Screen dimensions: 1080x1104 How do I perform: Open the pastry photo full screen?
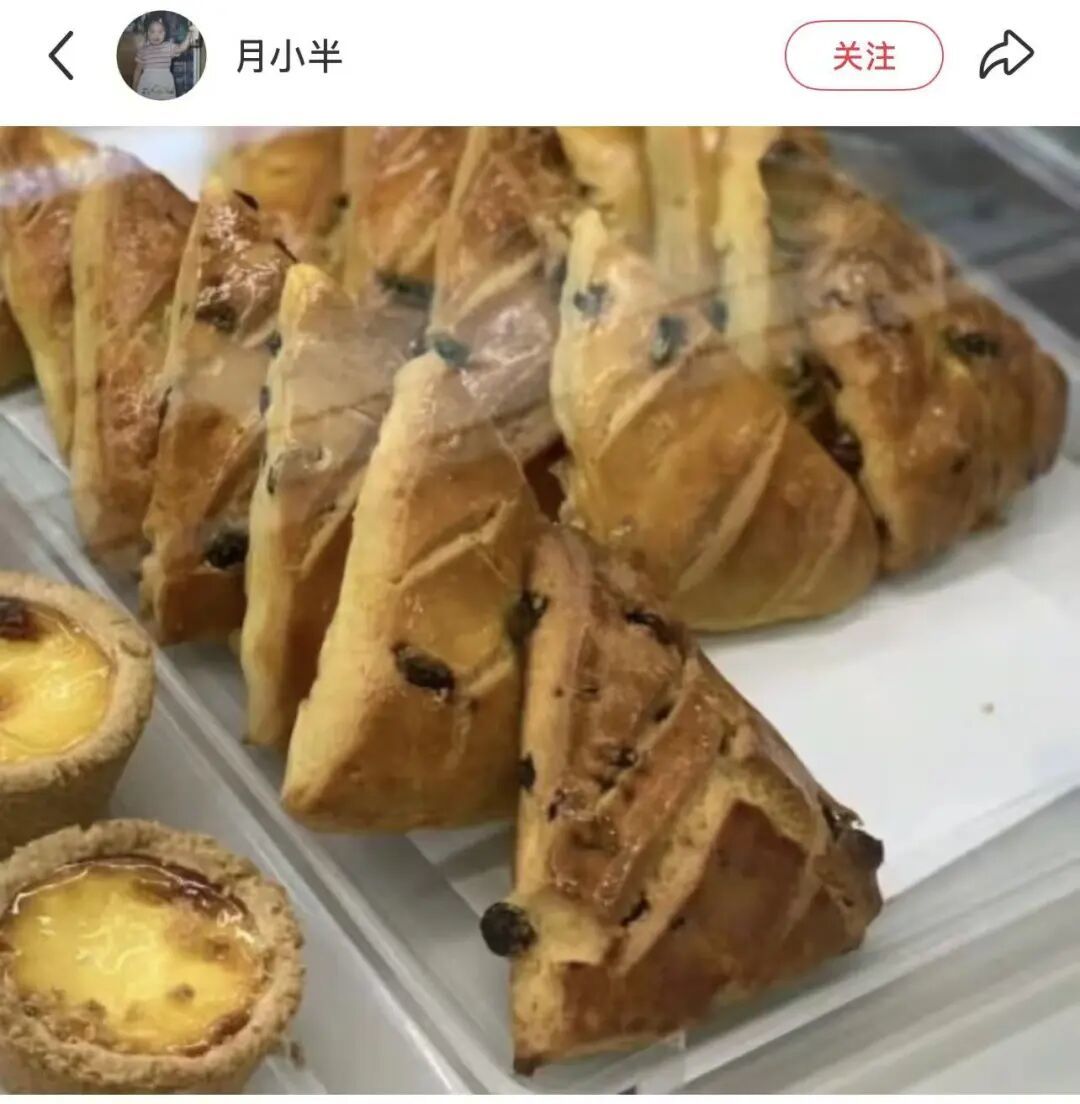(x=540, y=610)
